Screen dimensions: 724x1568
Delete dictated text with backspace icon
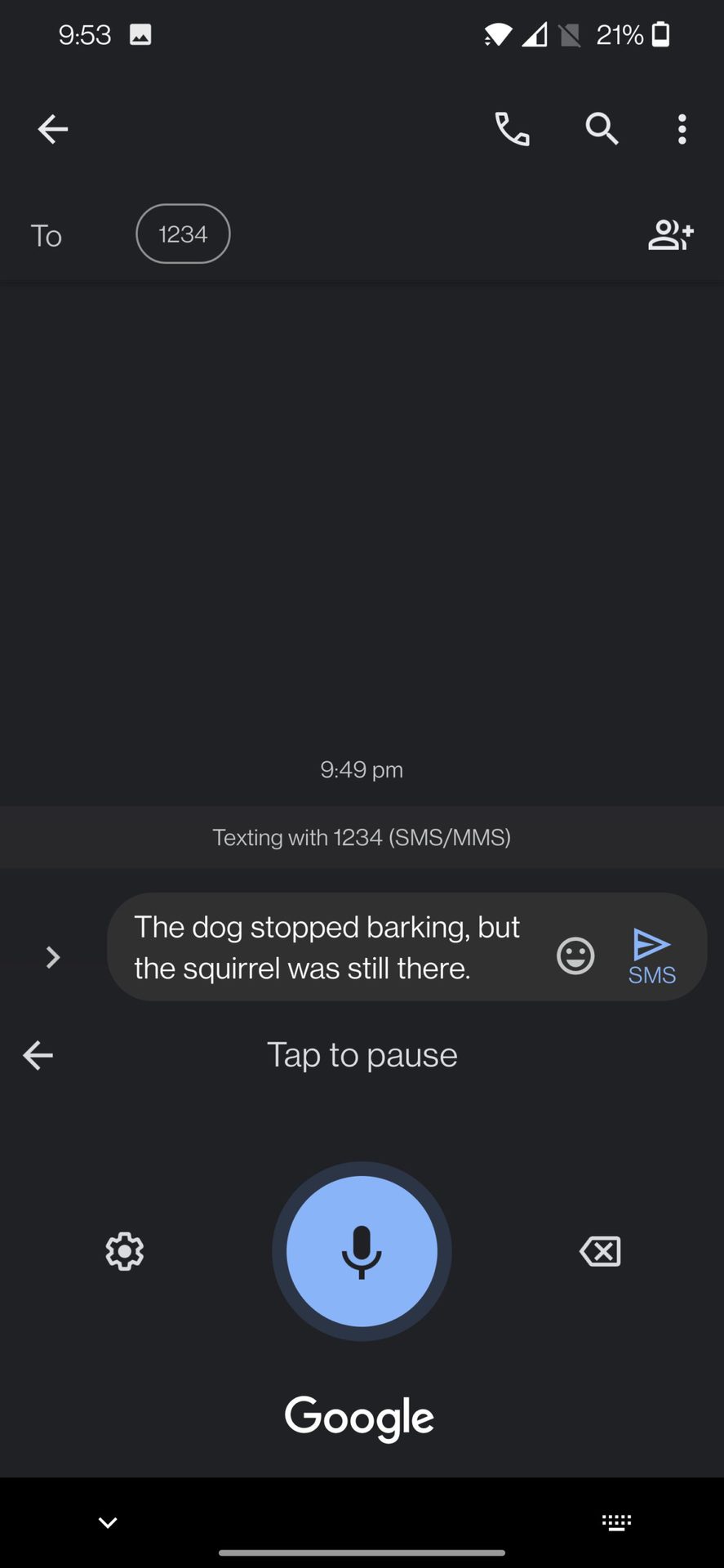[x=601, y=1251]
